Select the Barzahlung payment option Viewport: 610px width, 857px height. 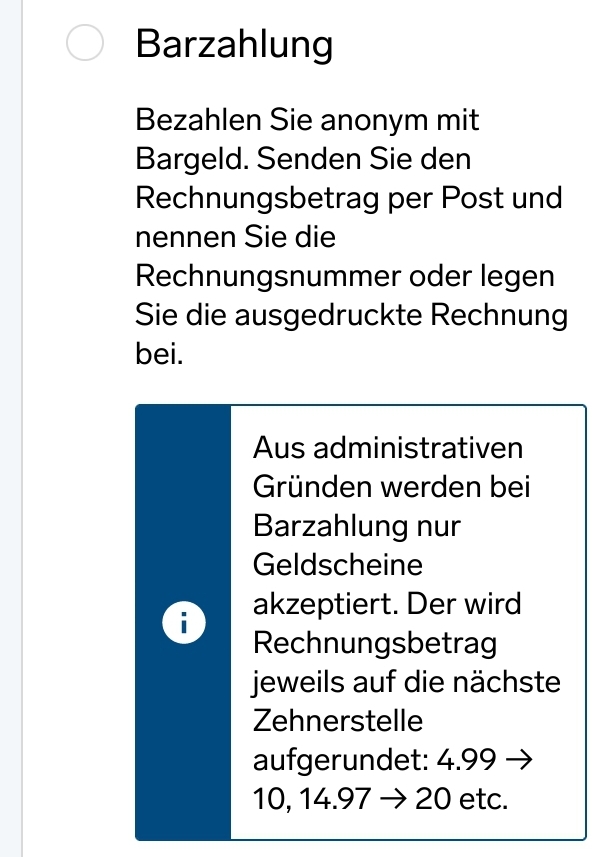click(x=85, y=43)
